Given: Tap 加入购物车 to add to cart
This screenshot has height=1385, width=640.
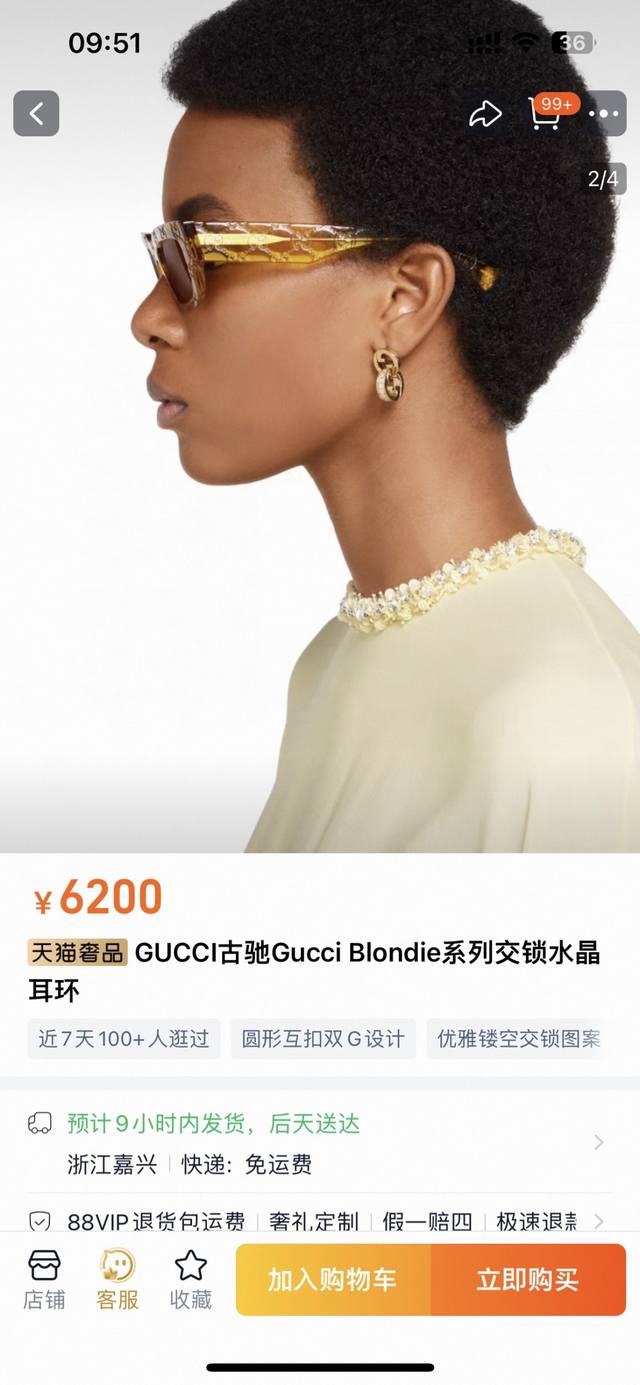Looking at the screenshot, I should (333, 1280).
